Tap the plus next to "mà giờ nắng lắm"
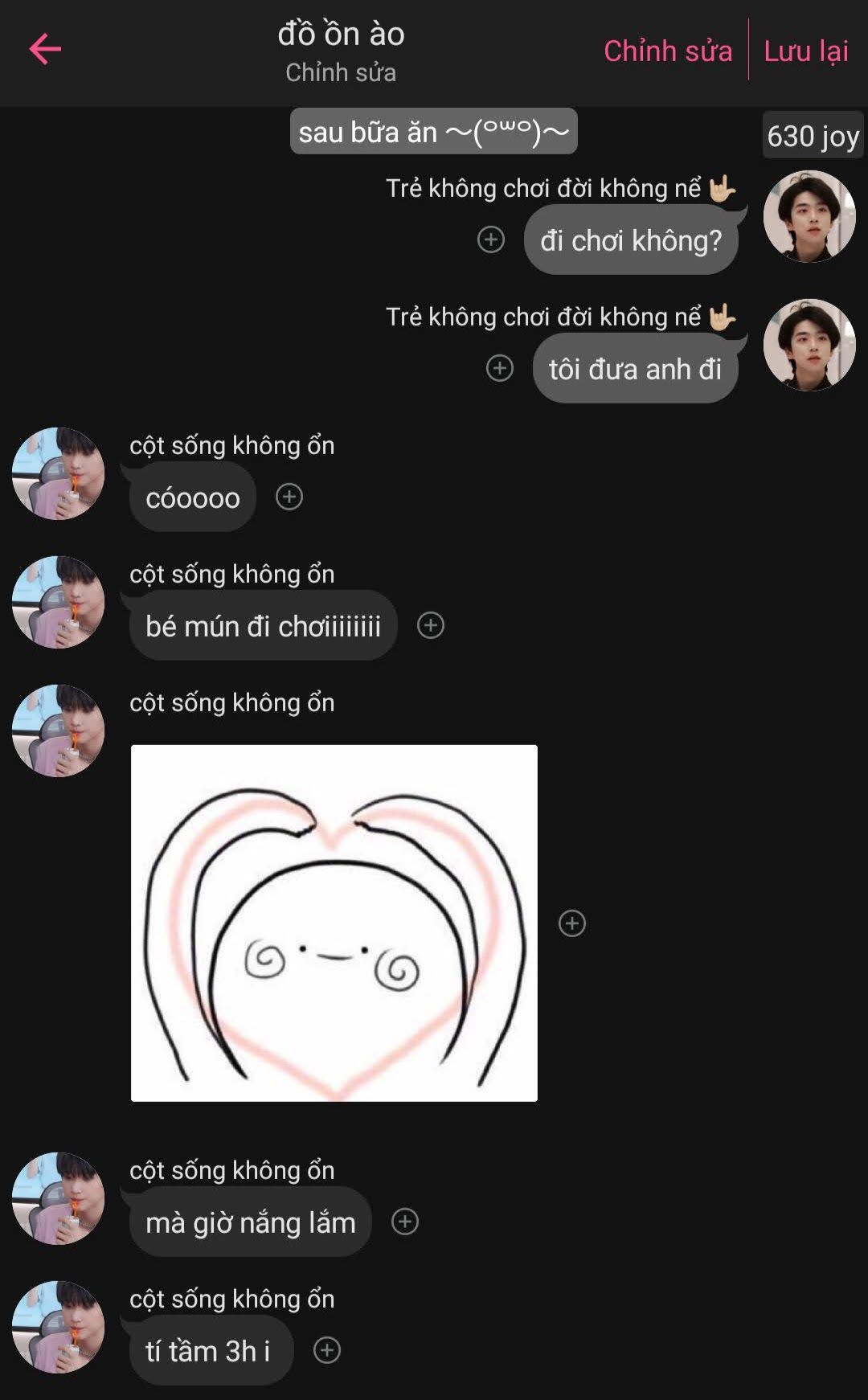The height and width of the screenshot is (1400, 868). point(405,1222)
